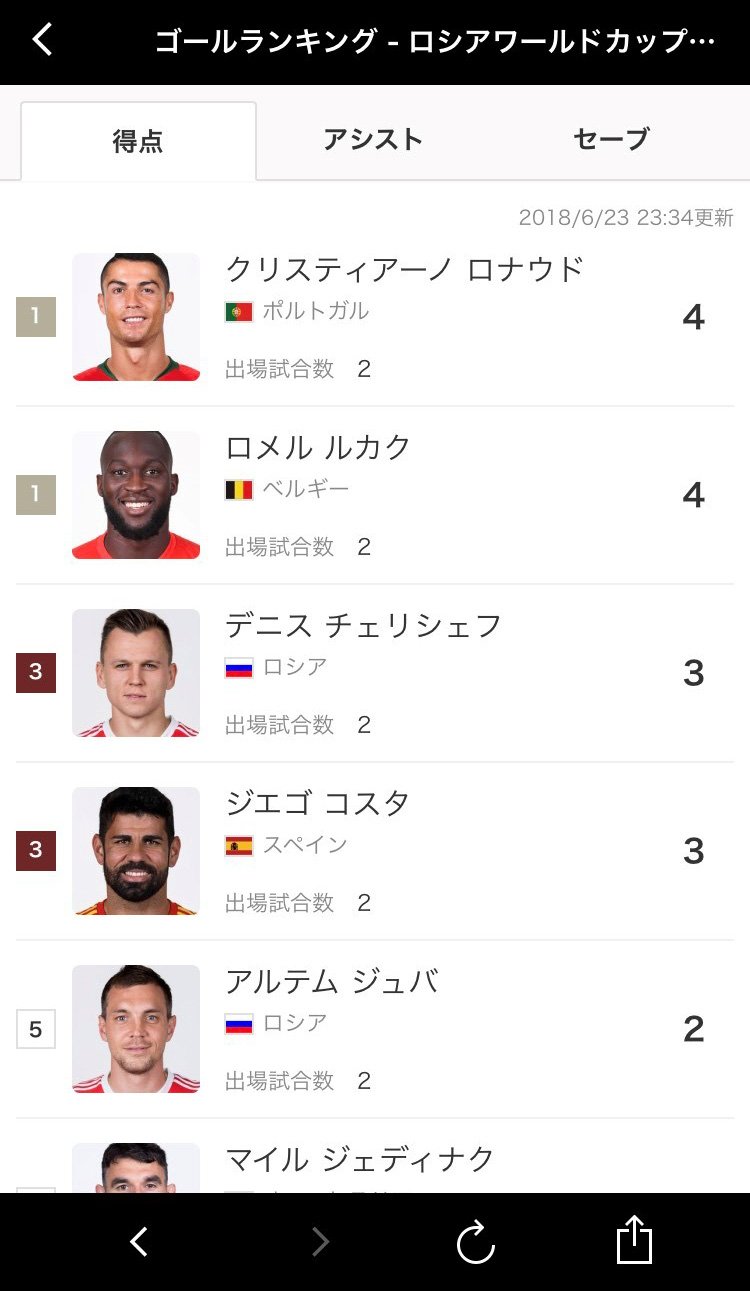Go back using the header arrow
Screen dimensions: 750x1291
tap(42, 41)
